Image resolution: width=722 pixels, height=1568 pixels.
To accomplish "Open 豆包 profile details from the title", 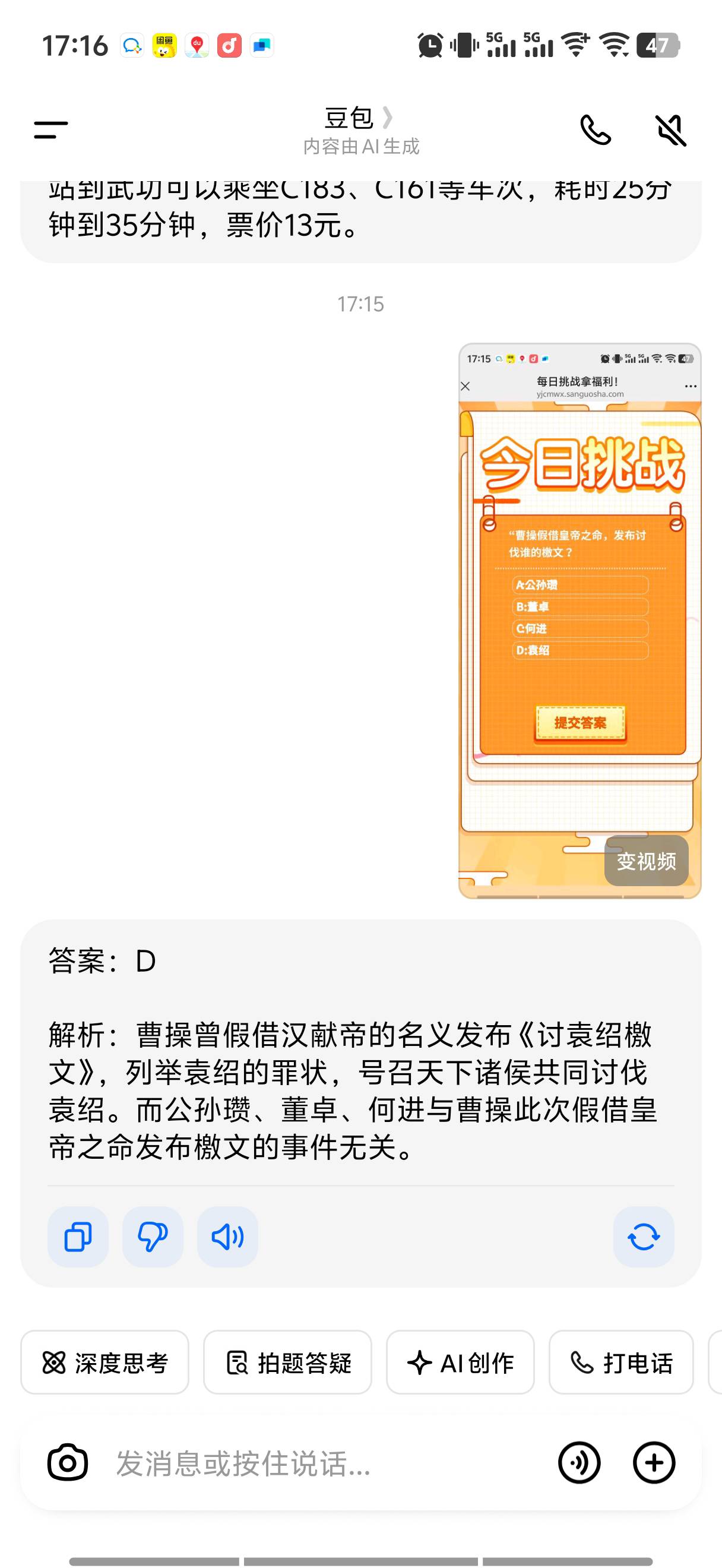I will (359, 119).
